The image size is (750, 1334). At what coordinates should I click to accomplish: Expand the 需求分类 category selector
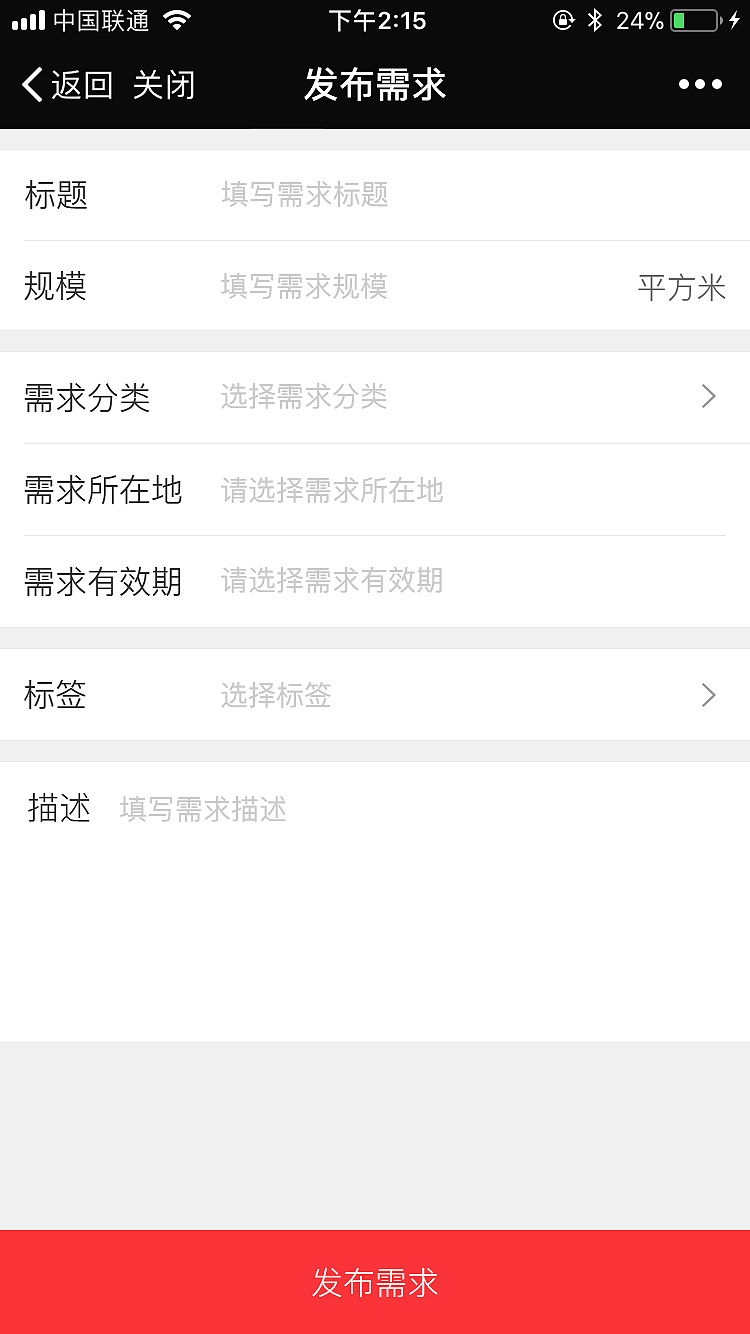click(x=375, y=397)
